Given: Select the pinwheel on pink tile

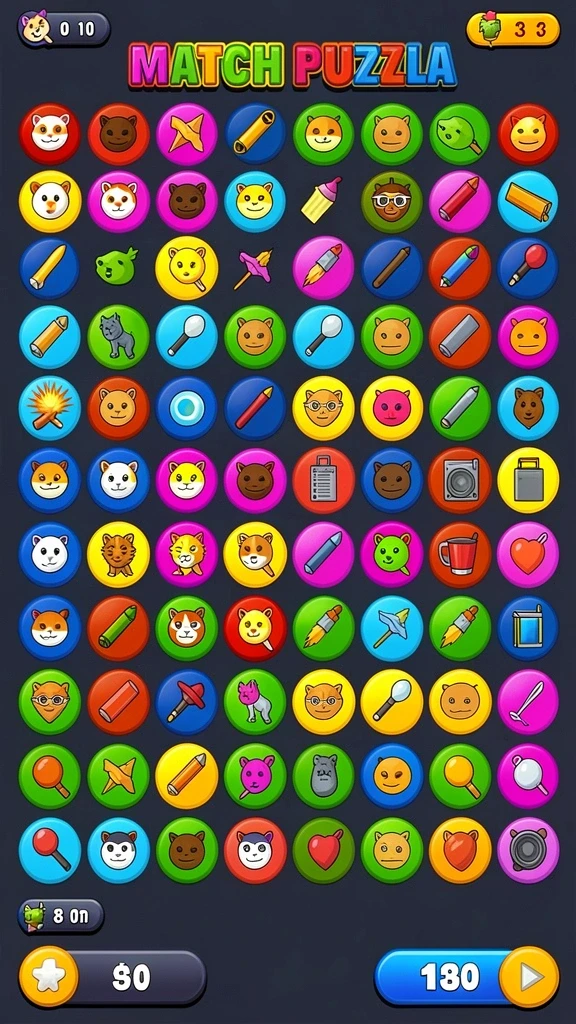Looking at the screenshot, I should pos(187,133).
